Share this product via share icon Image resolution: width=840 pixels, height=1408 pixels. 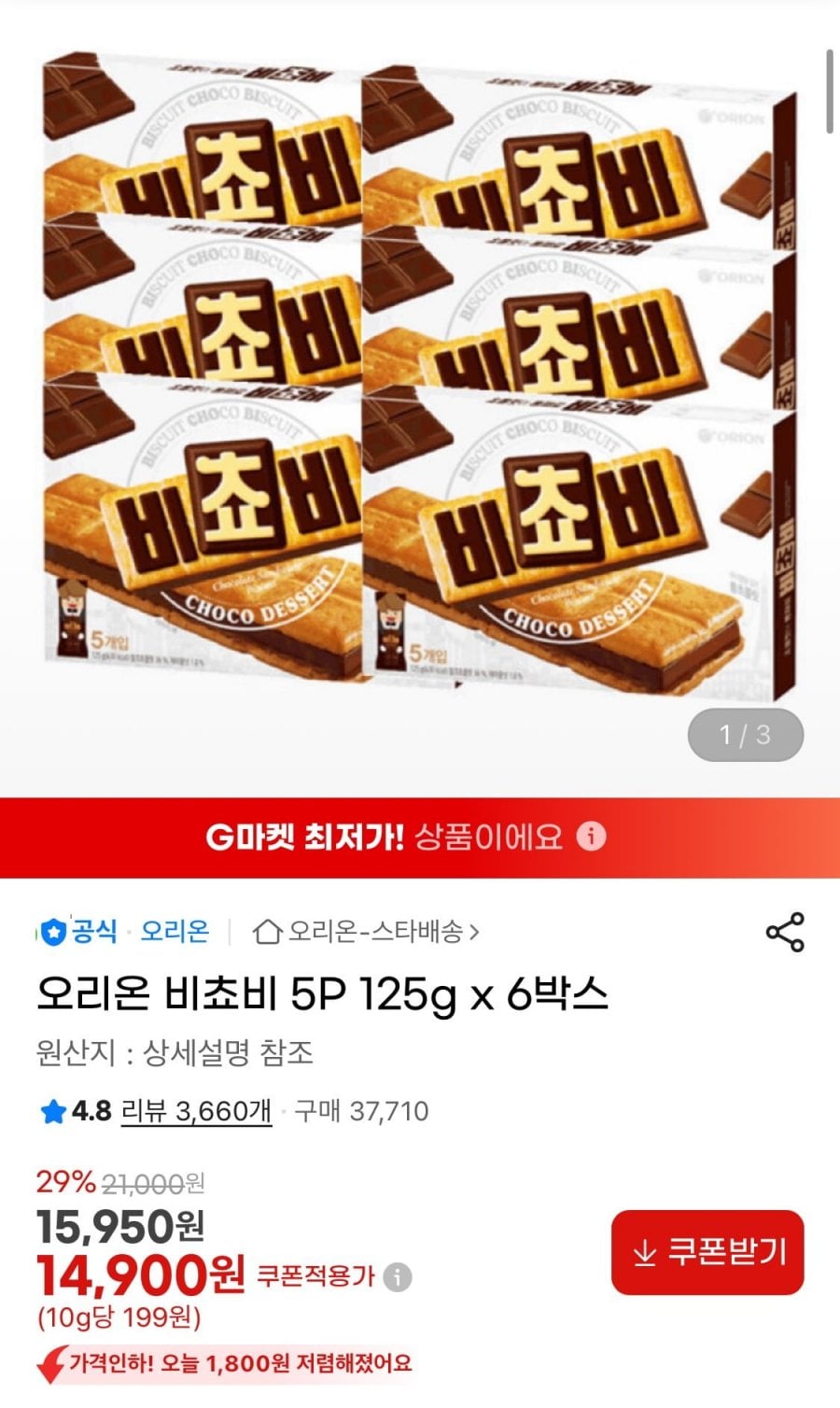[x=784, y=932]
